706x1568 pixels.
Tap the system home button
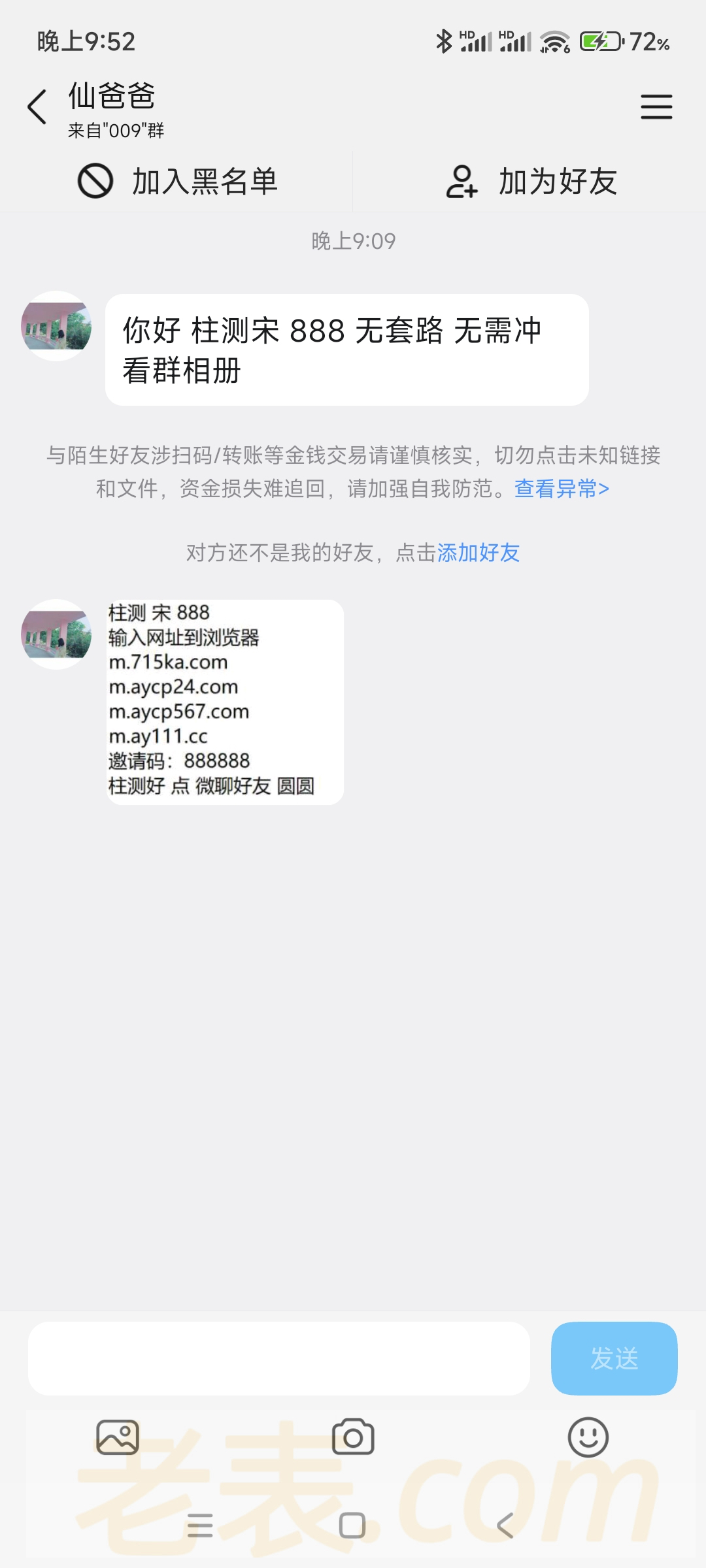point(352,1526)
